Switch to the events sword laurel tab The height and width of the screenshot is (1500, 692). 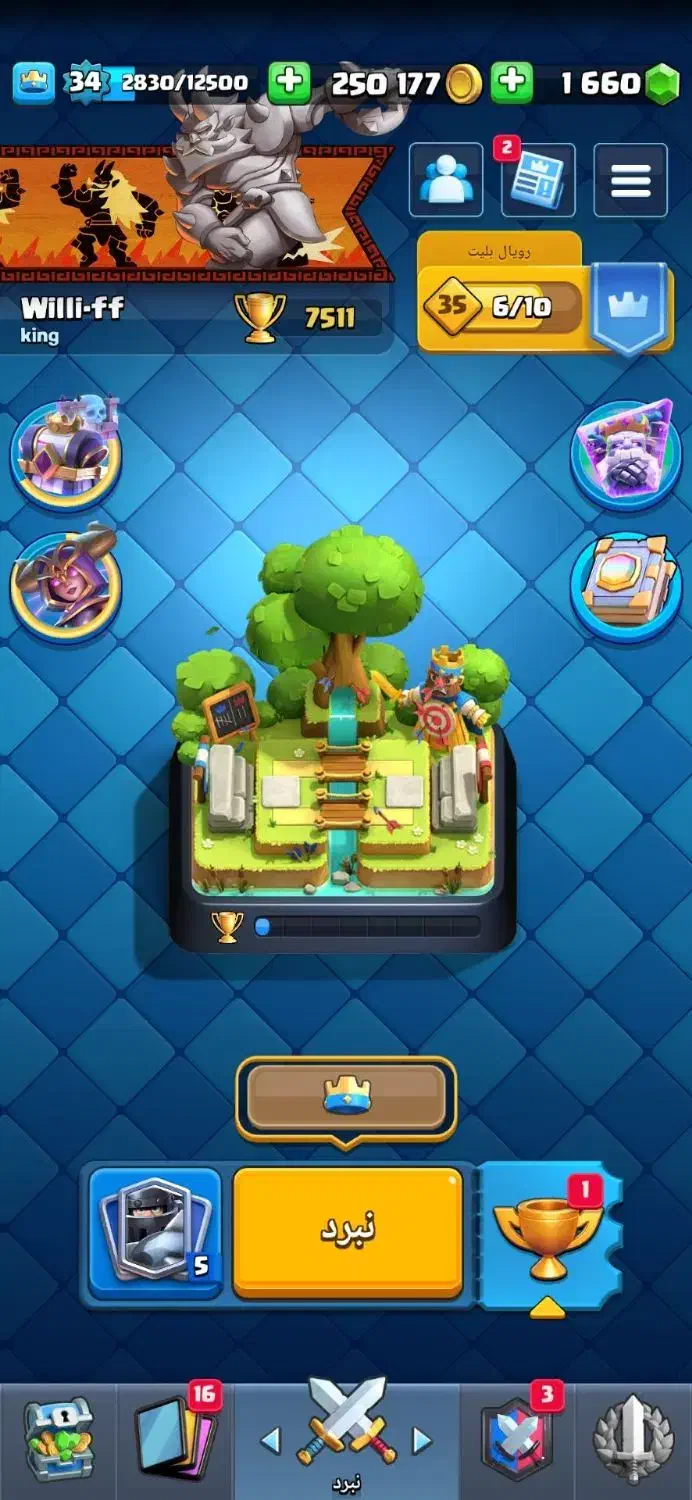click(634, 1440)
